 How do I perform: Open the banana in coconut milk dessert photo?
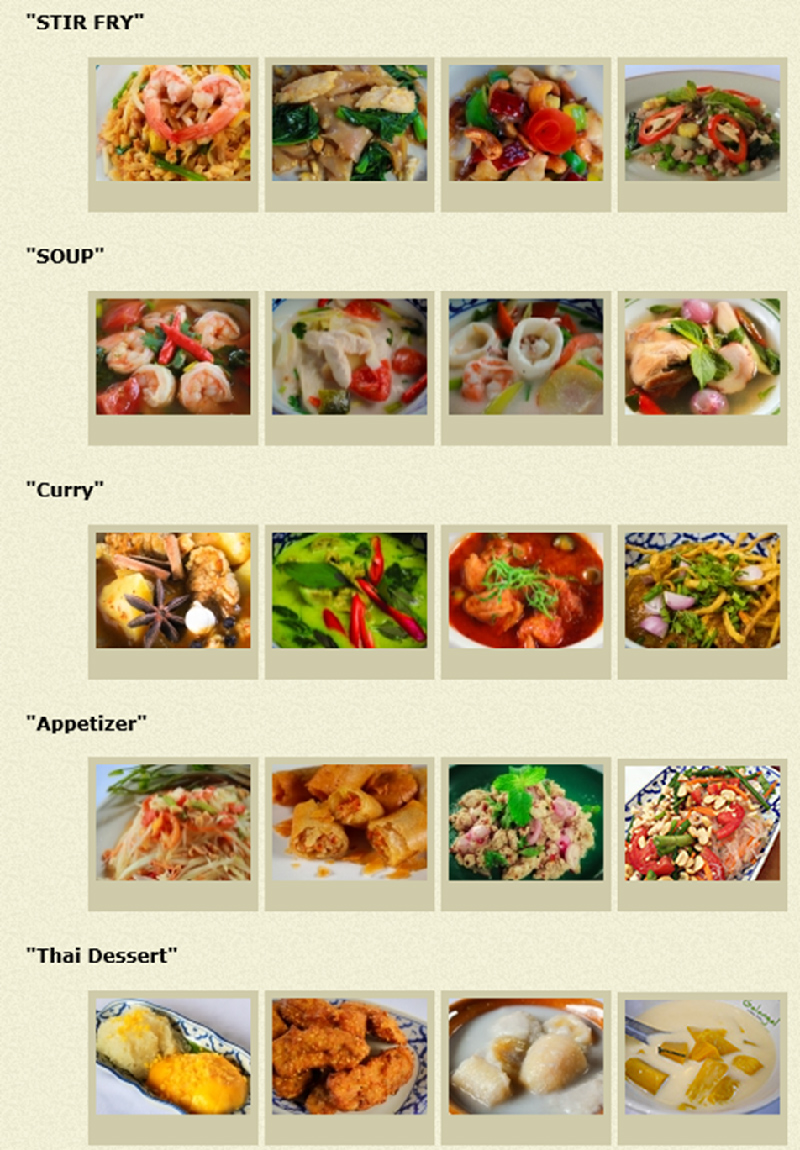pyautogui.click(x=526, y=1056)
